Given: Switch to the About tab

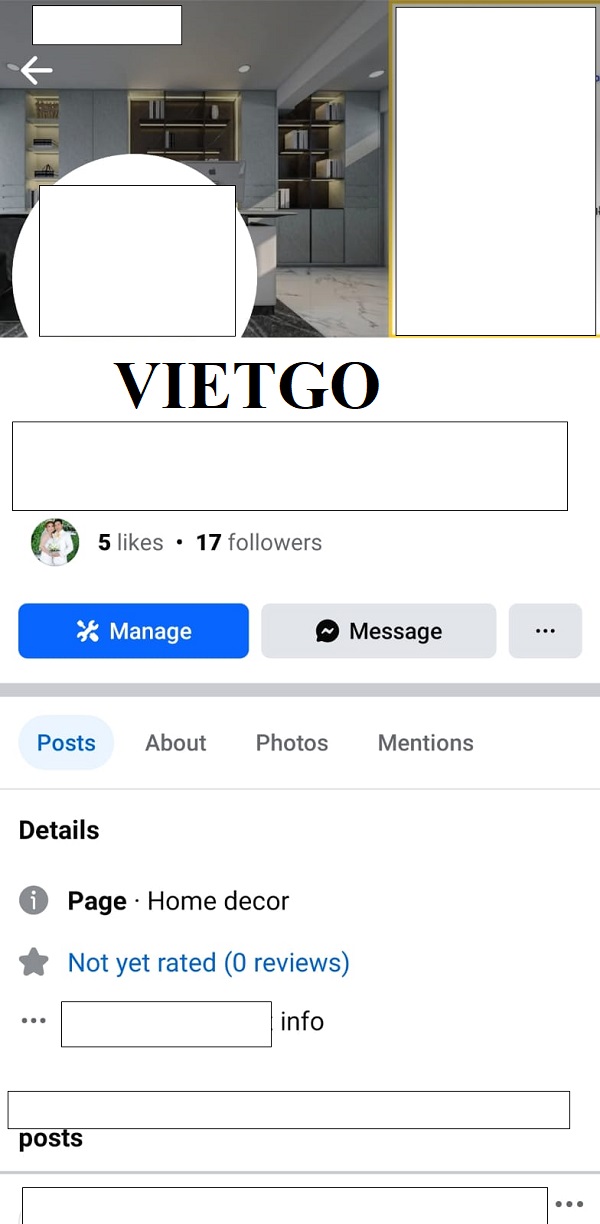Looking at the screenshot, I should (175, 743).
